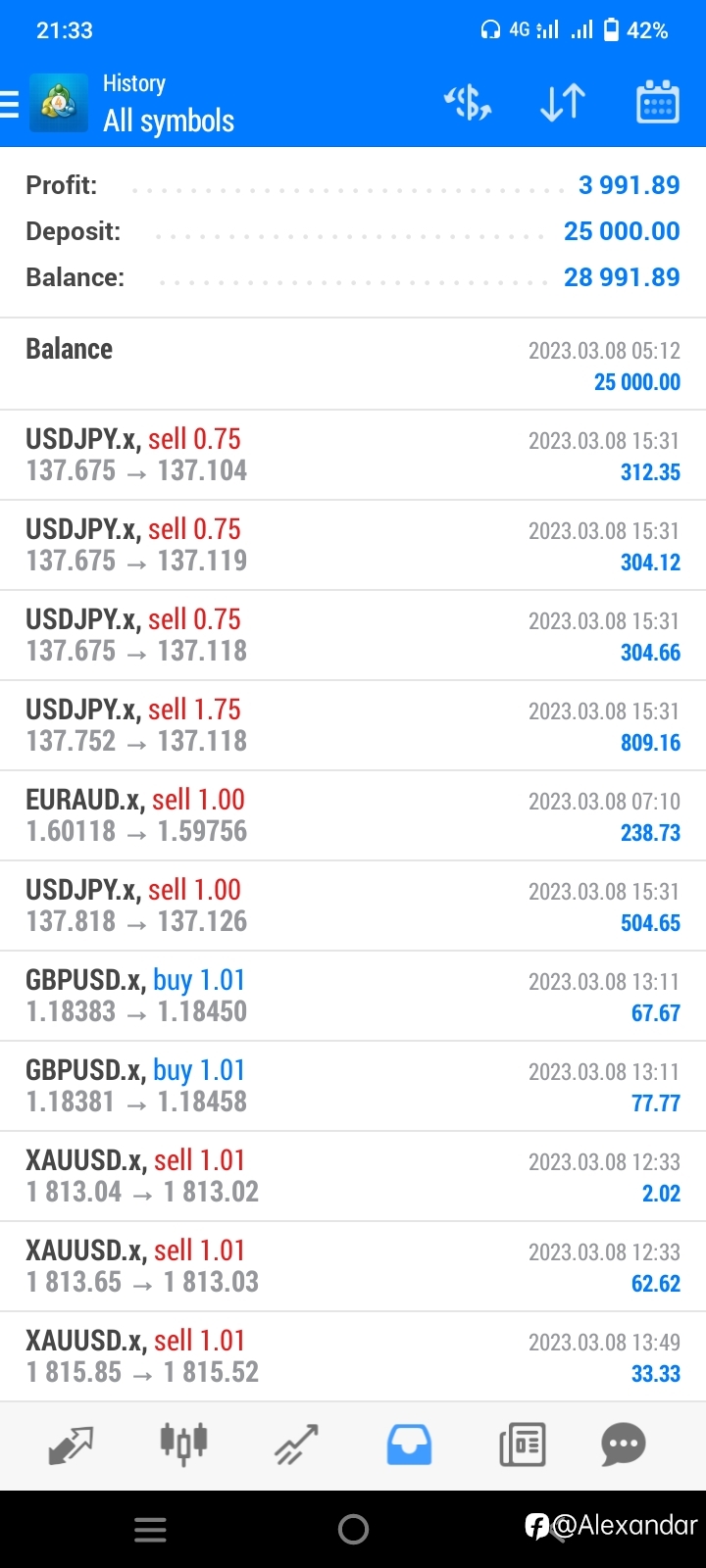Expand the USDJPY.x sell 1.00 trade

(x=353, y=906)
